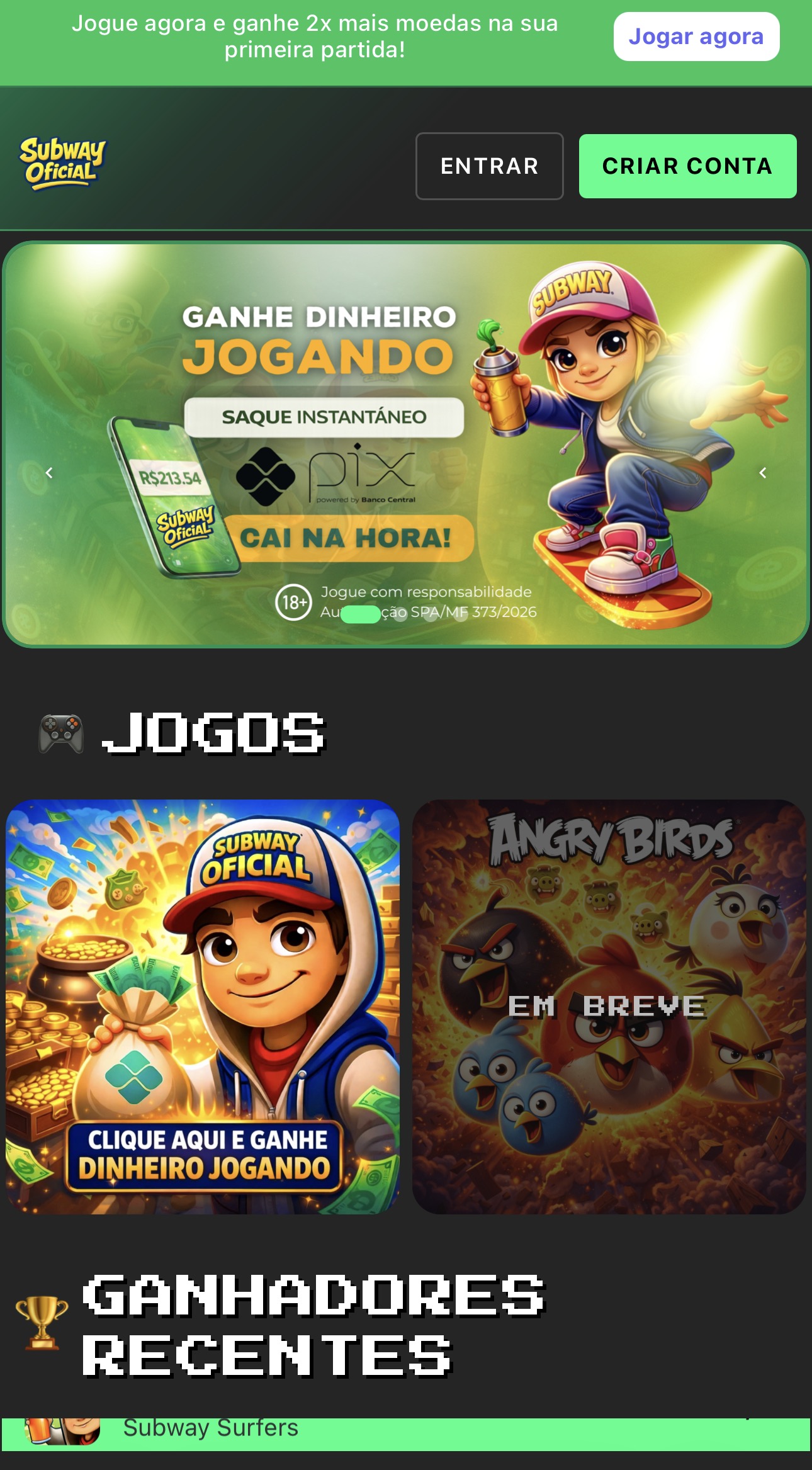
Task: Show the previous banner slide
Action: pyautogui.click(x=49, y=473)
